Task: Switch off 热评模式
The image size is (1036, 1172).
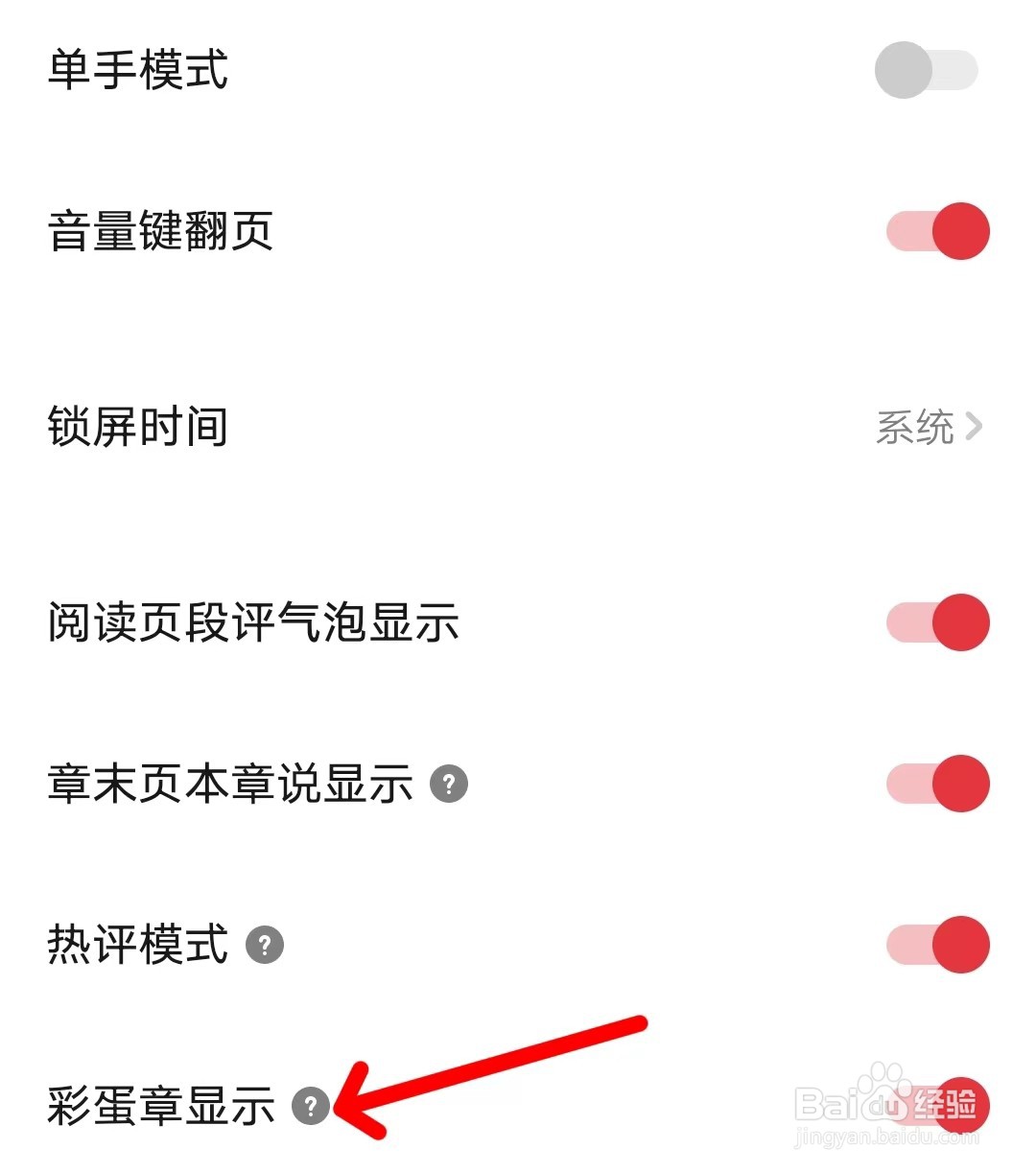Action: tap(935, 946)
